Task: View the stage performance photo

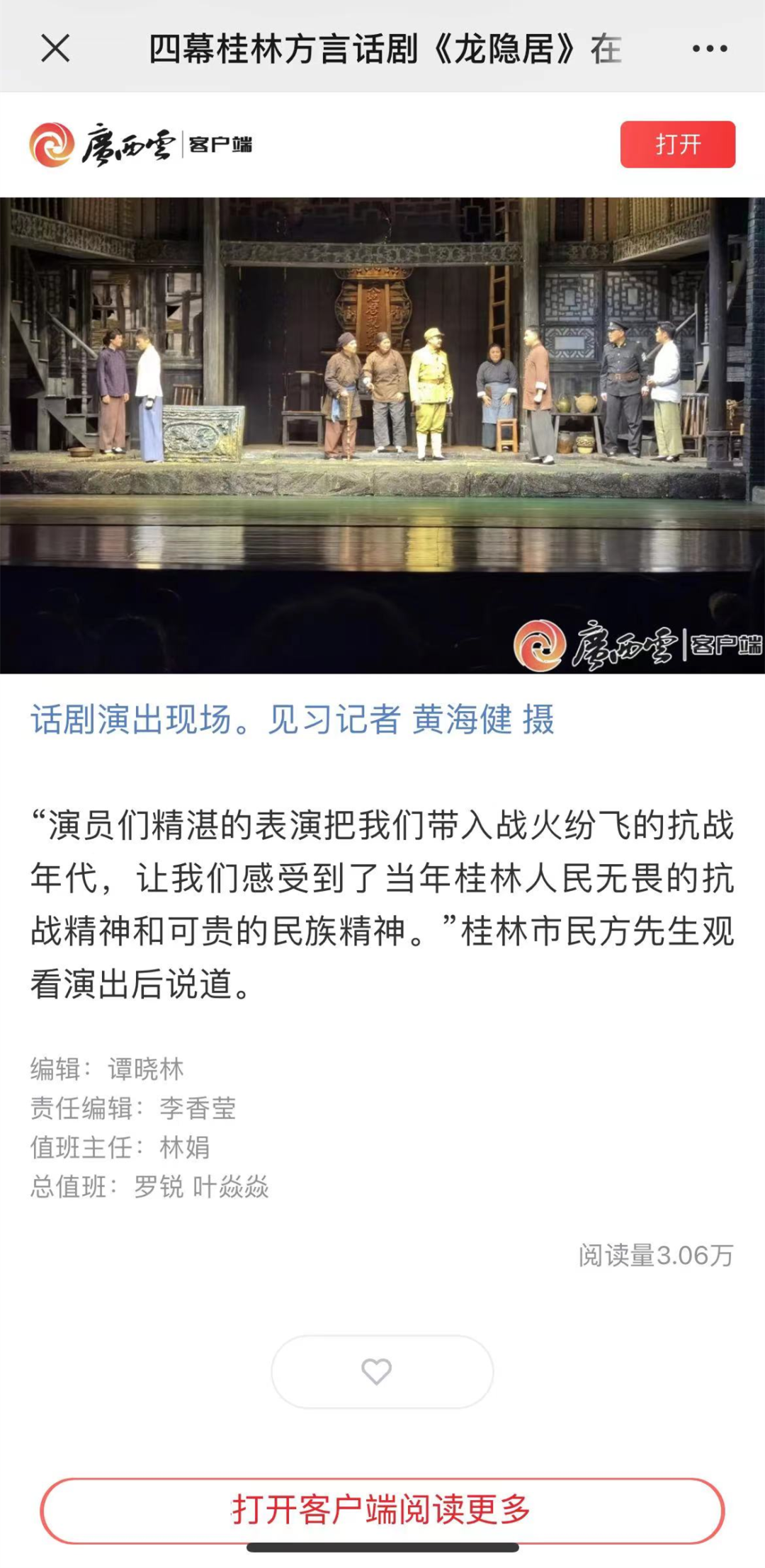Action: point(382,435)
